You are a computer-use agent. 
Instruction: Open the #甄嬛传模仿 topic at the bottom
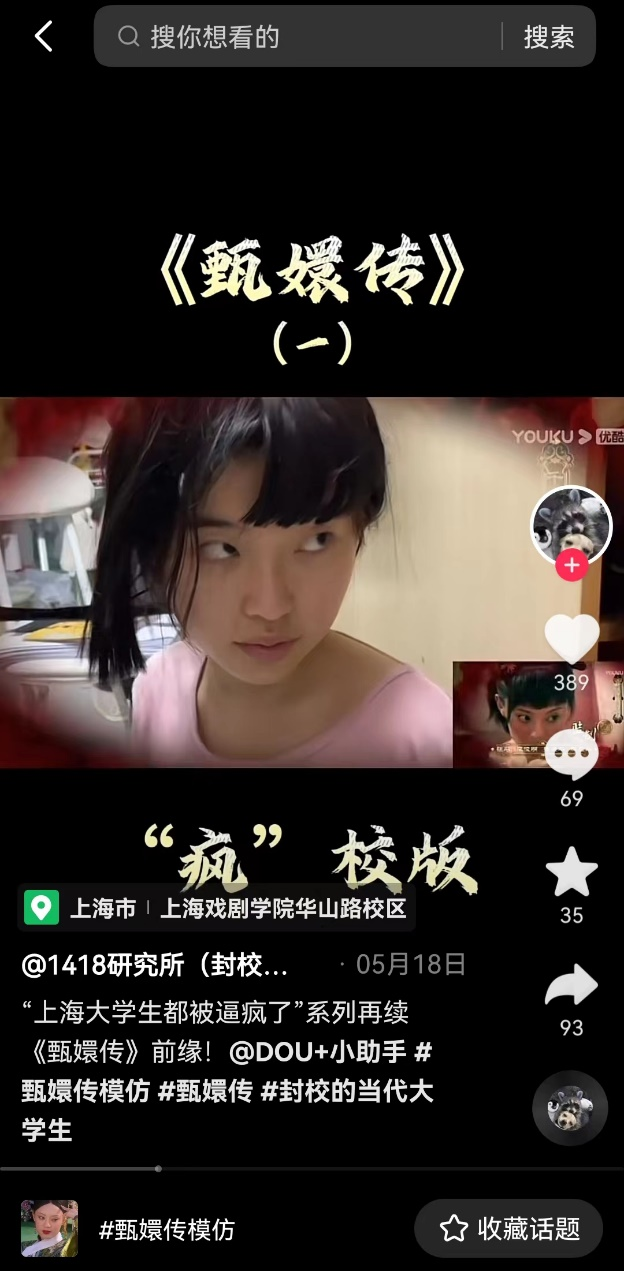(x=166, y=1229)
